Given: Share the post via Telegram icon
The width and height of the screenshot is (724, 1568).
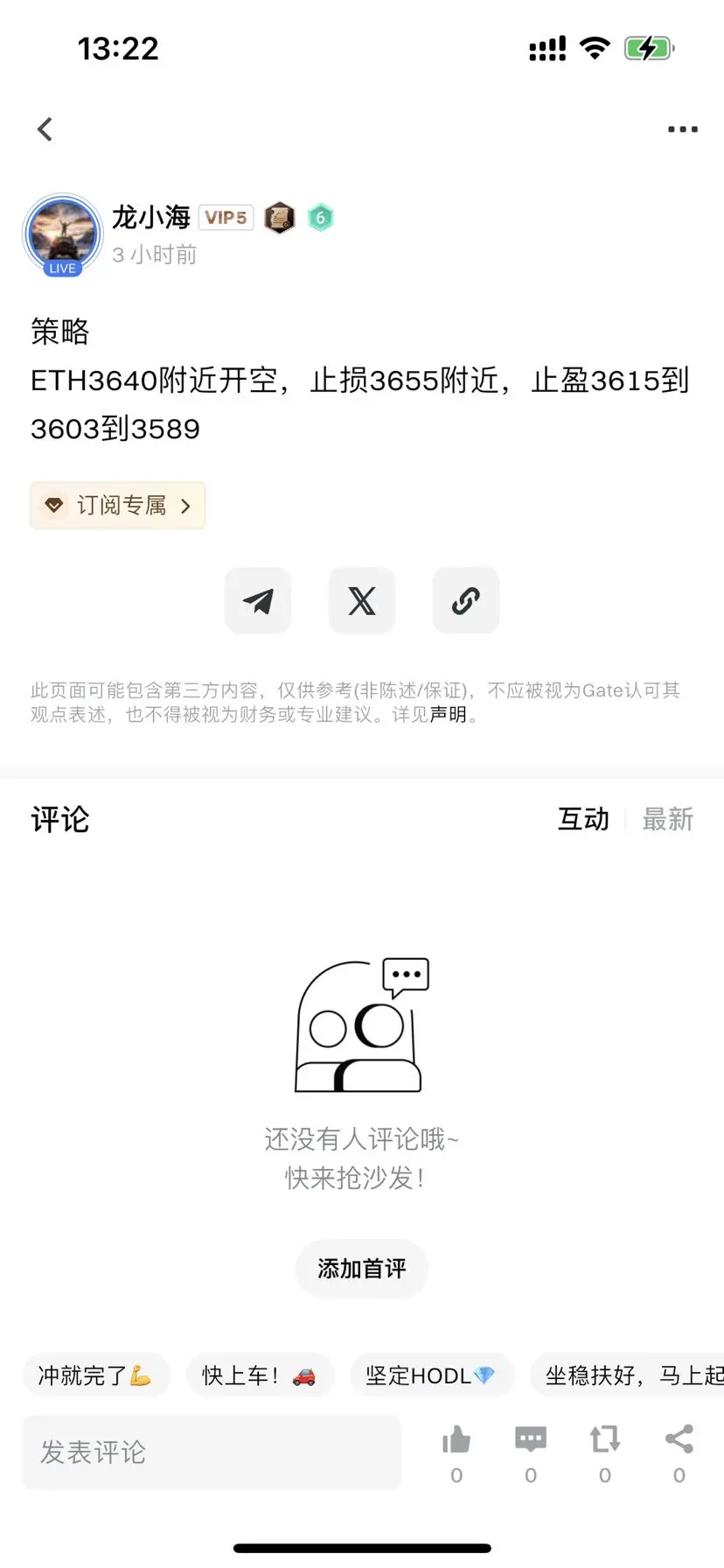Looking at the screenshot, I should [x=258, y=600].
